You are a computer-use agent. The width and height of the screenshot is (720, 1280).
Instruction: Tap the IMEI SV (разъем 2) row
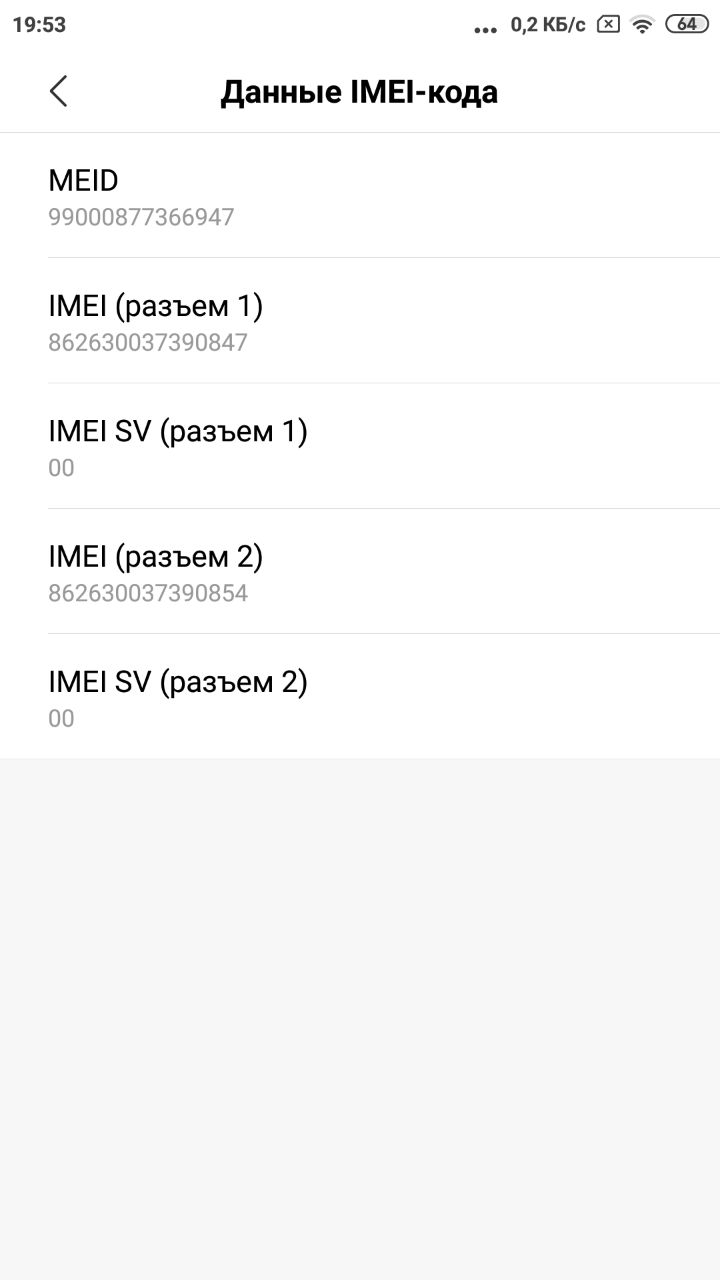(360, 696)
